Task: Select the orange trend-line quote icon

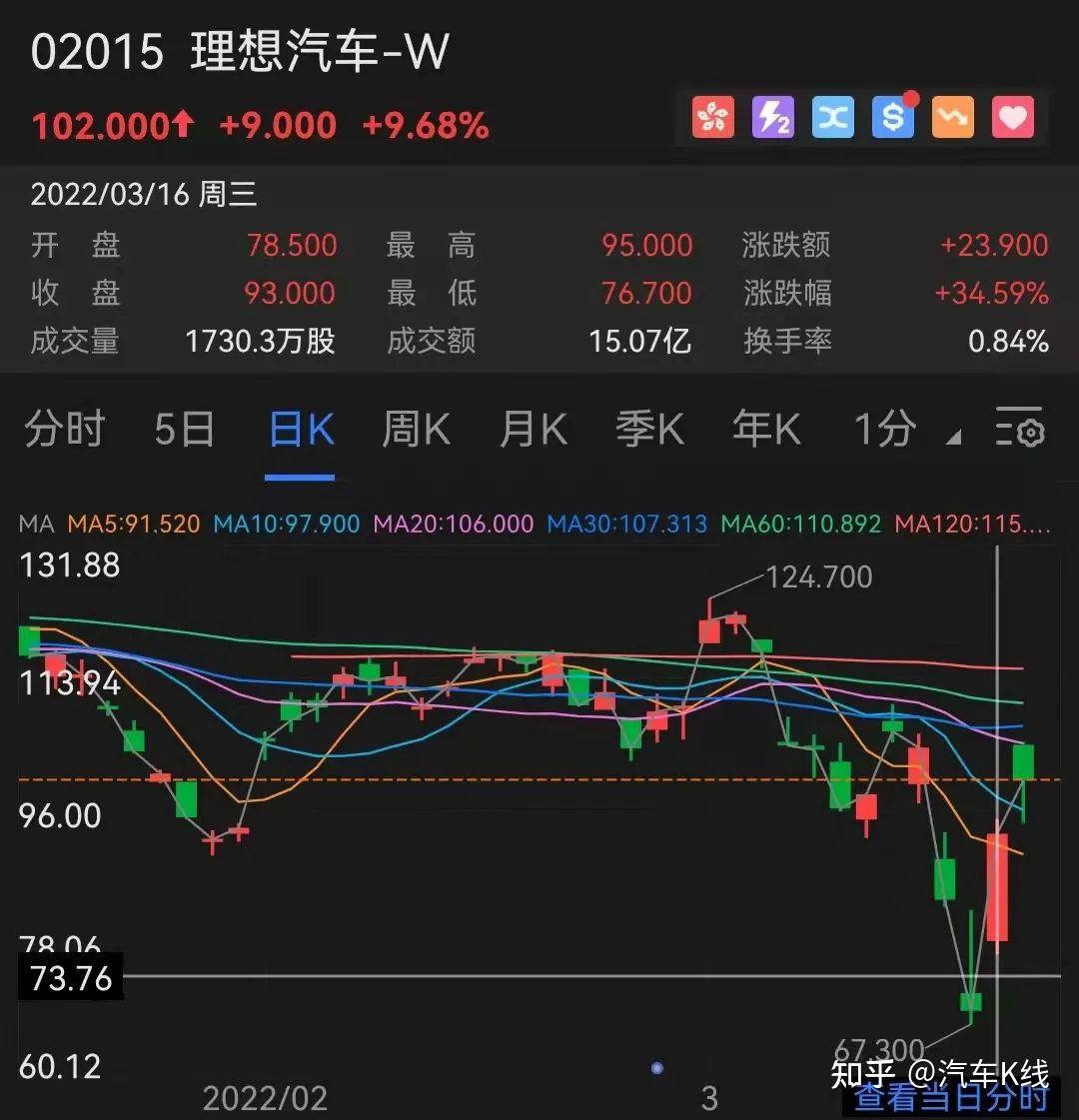Action: (952, 117)
